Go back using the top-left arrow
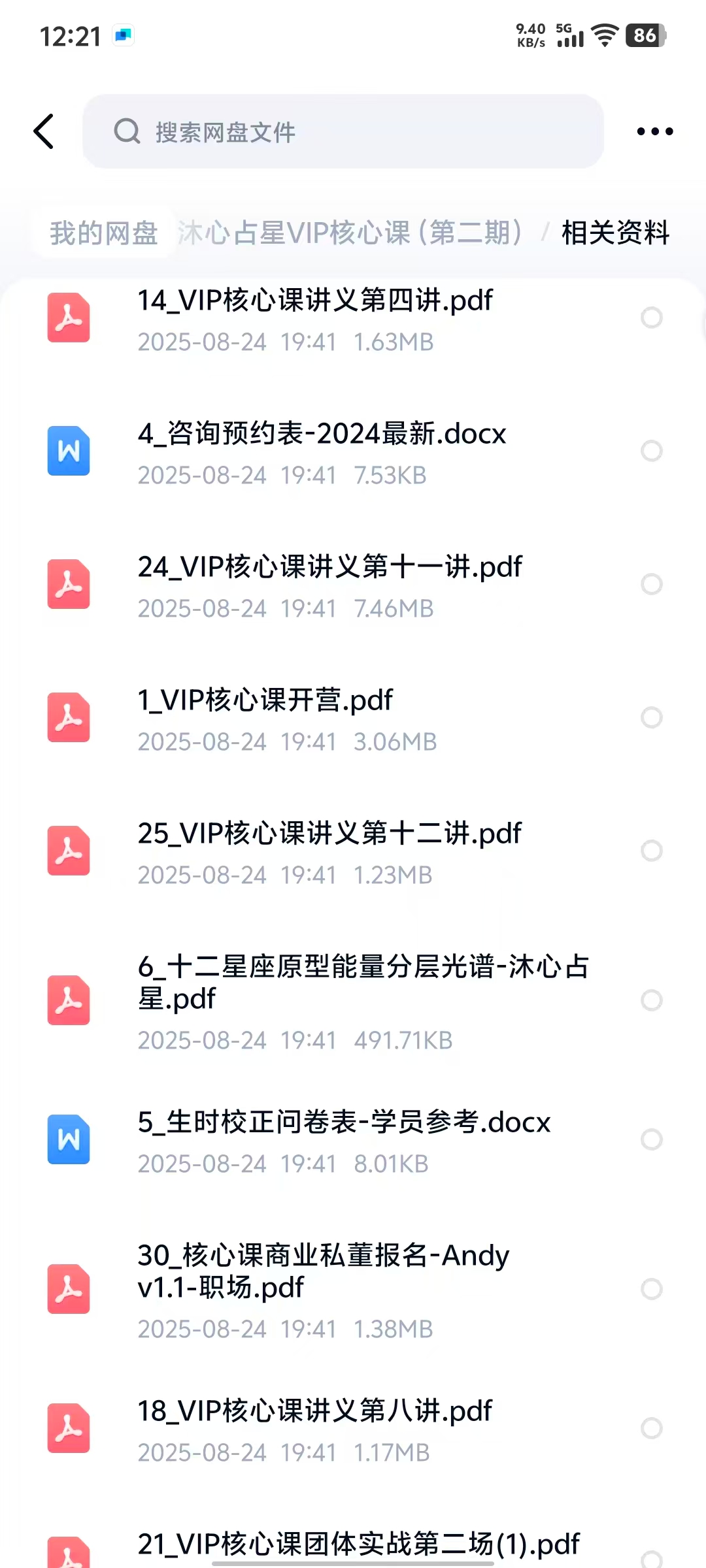 [44, 131]
